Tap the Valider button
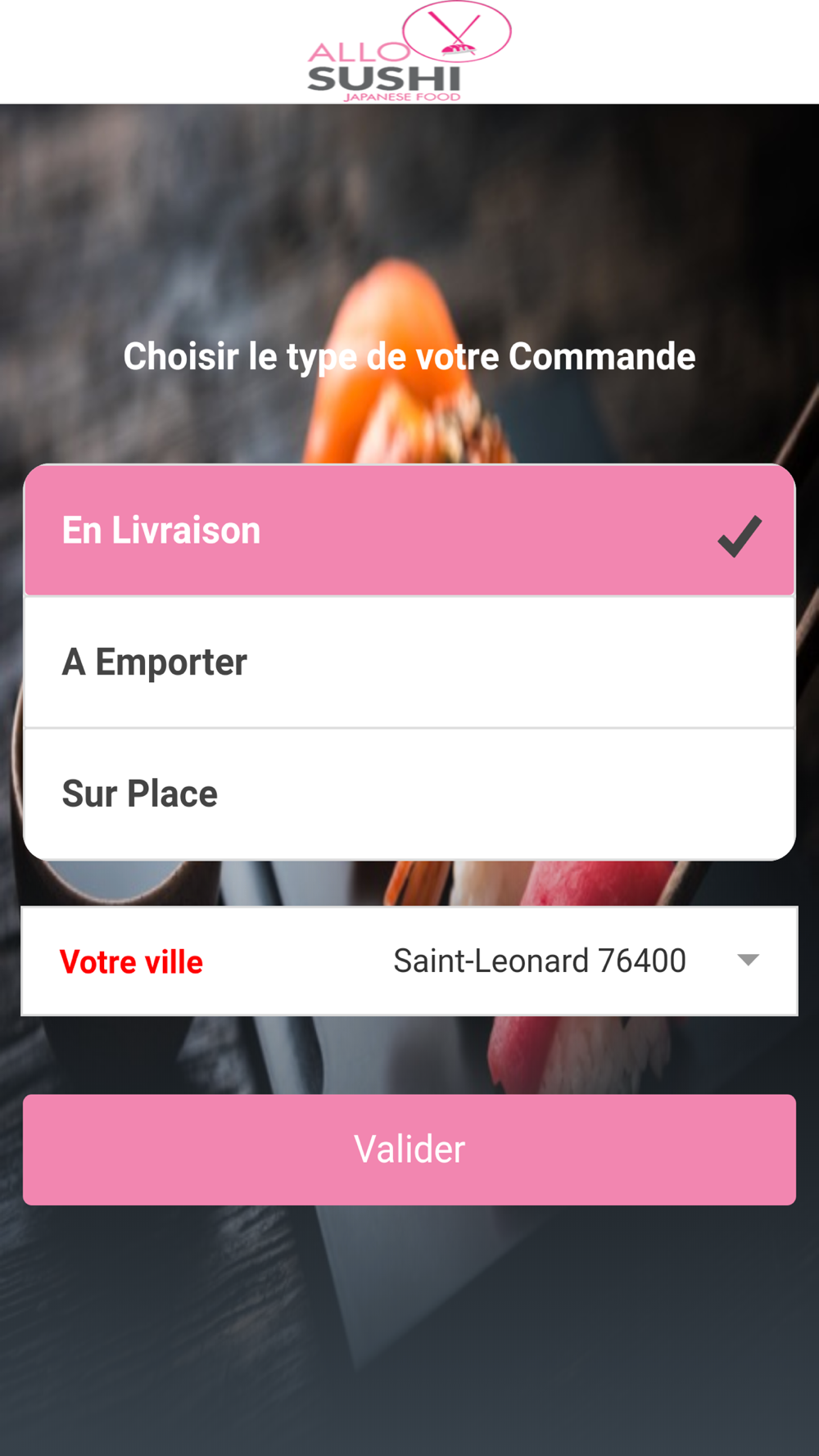The image size is (819, 1456). [x=409, y=1149]
